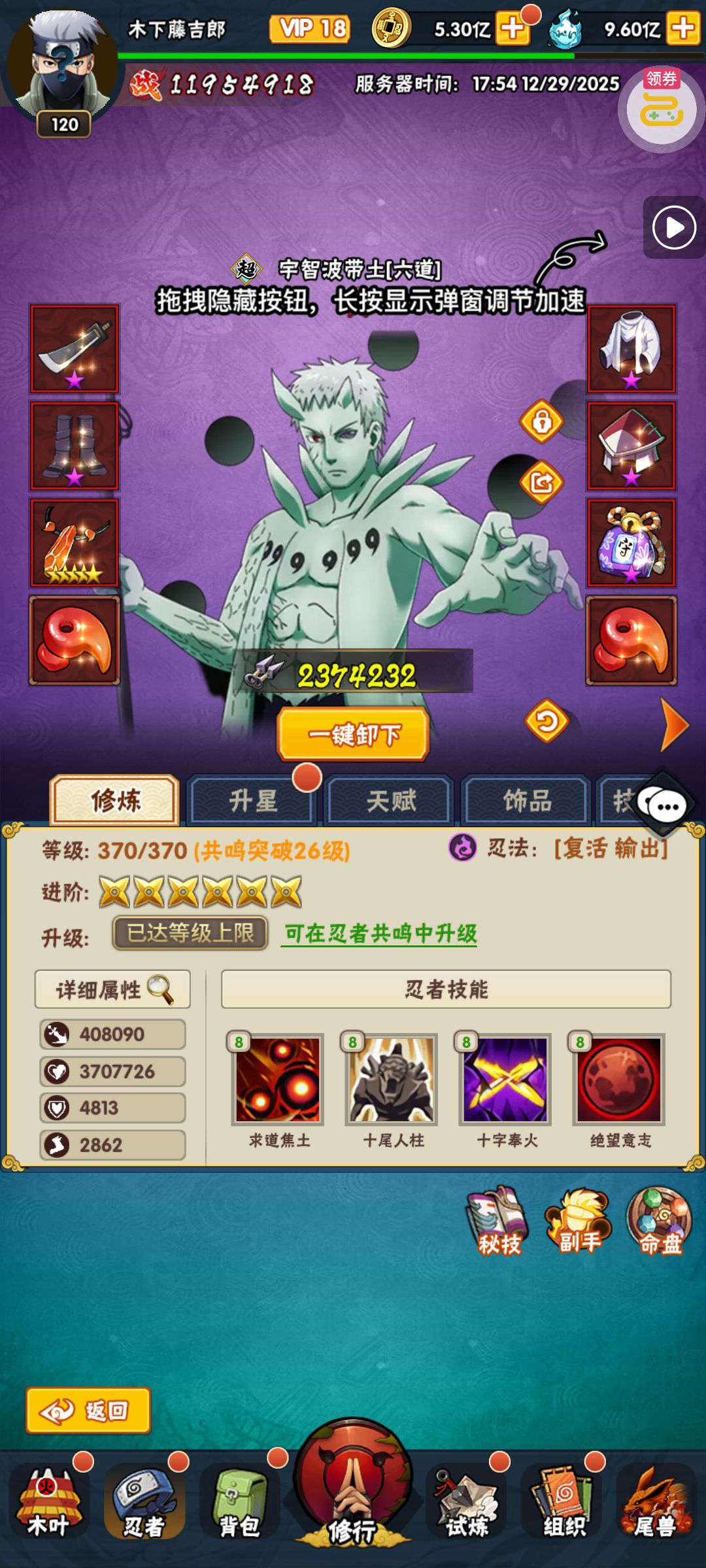This screenshot has width=706, height=1568.
Task: Tap the 一键卸下 button
Action: pyautogui.click(x=353, y=734)
